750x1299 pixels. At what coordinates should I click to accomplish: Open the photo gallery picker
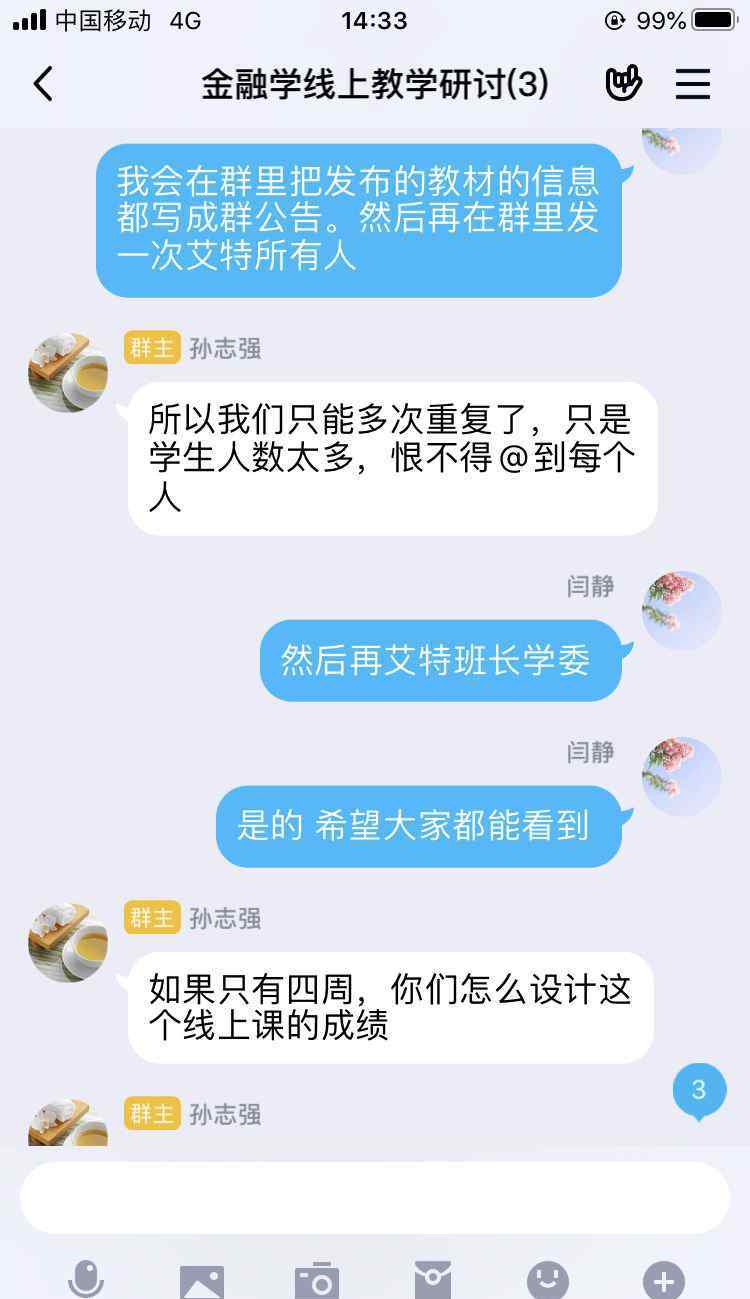(201, 1281)
